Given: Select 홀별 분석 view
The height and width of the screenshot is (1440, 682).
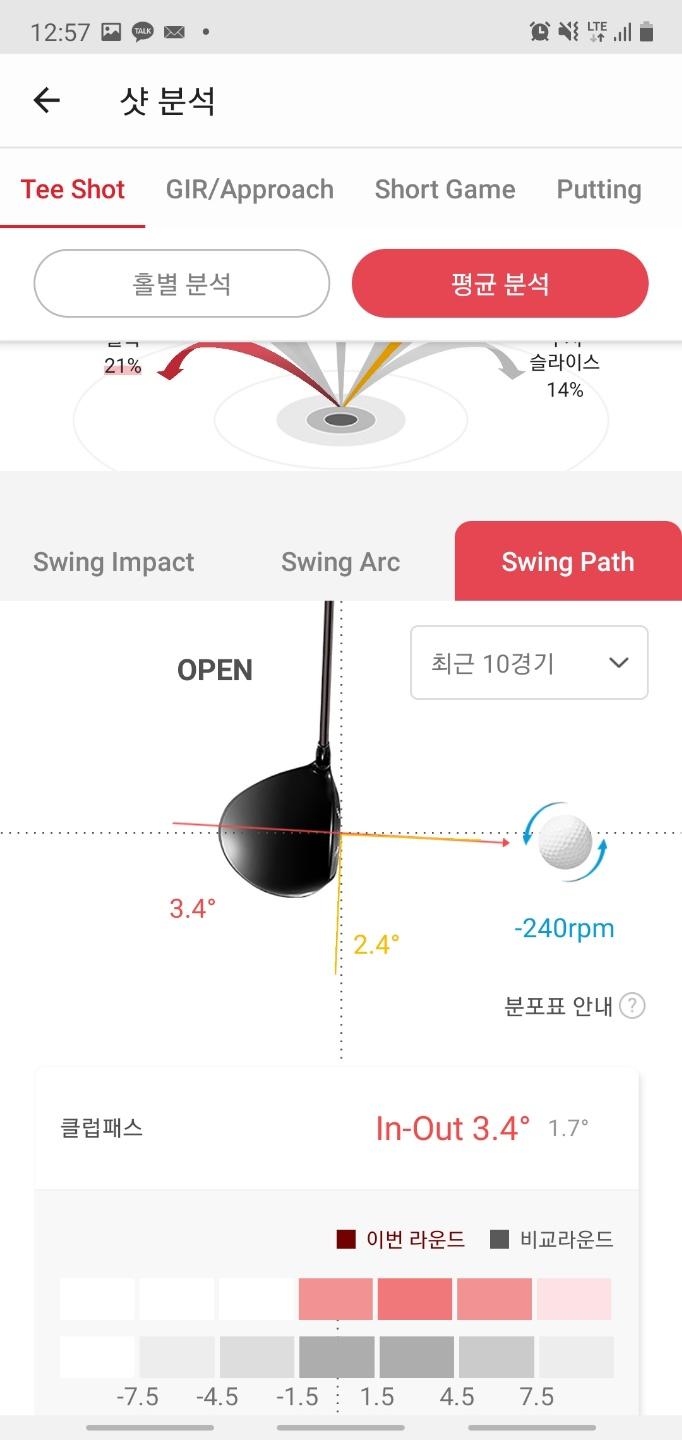Looking at the screenshot, I should 182,283.
